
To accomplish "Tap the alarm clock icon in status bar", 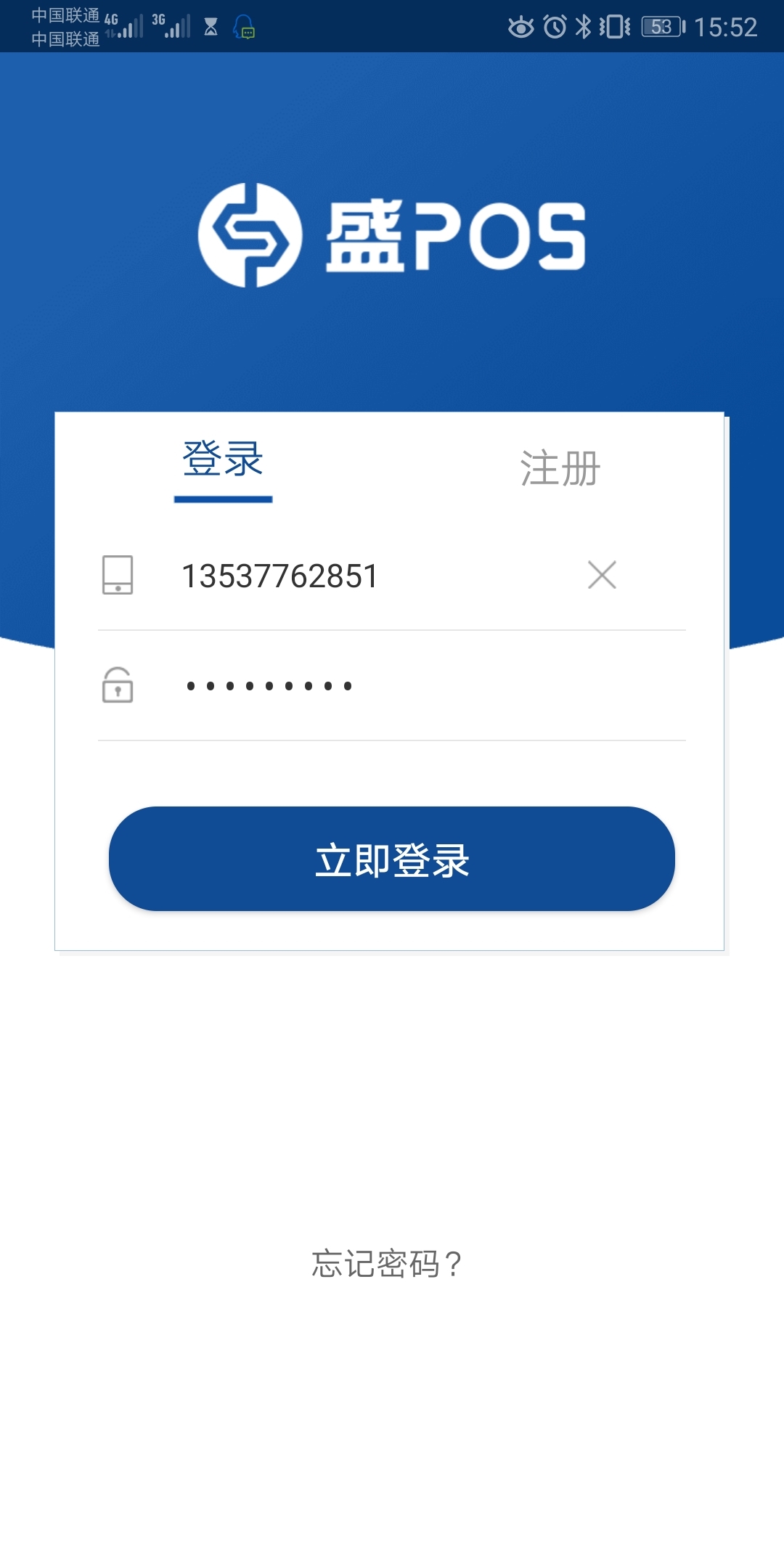I will [553, 28].
